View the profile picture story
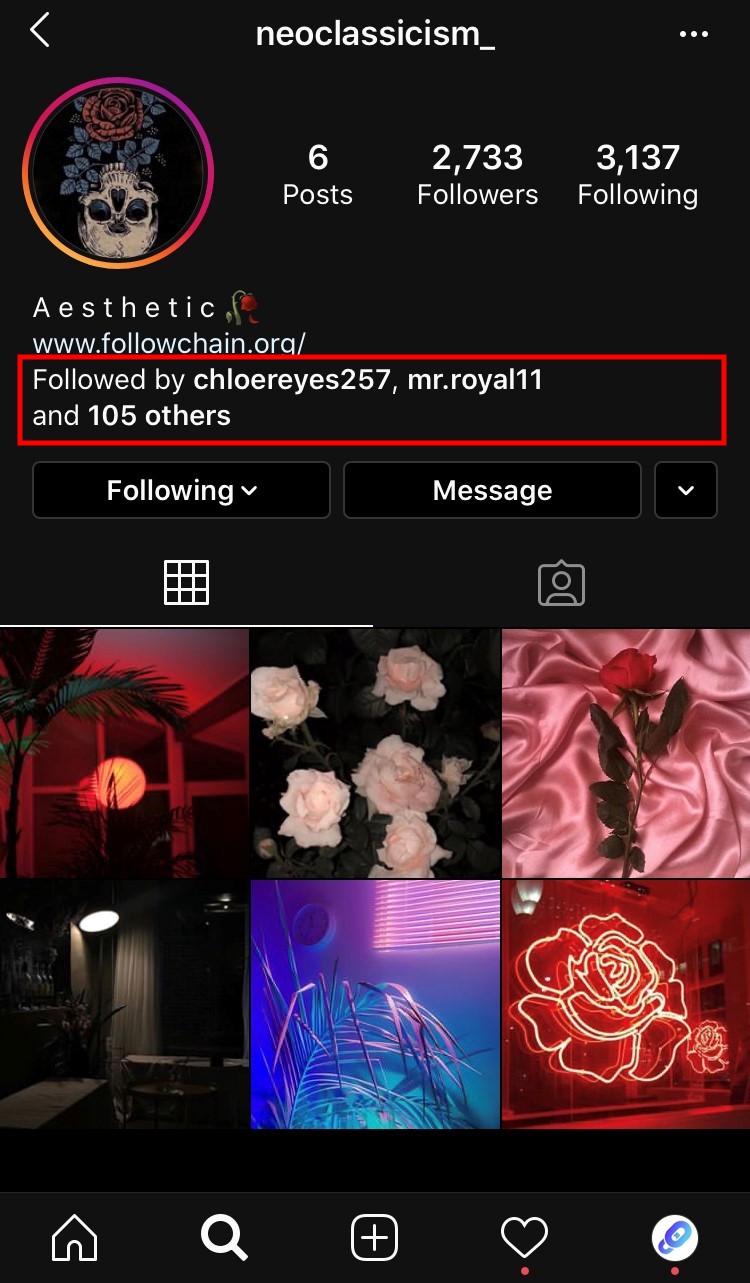Image resolution: width=750 pixels, height=1283 pixels. 118,174
